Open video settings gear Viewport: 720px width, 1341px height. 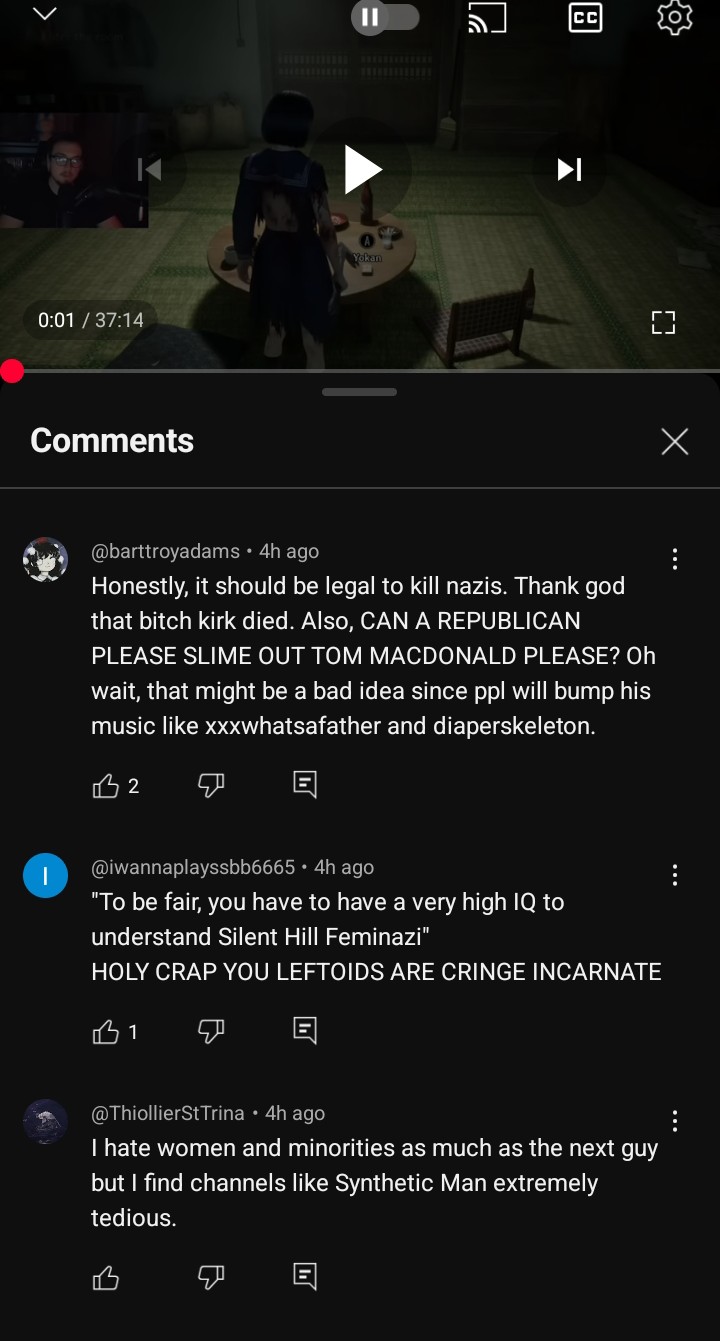[x=675, y=17]
